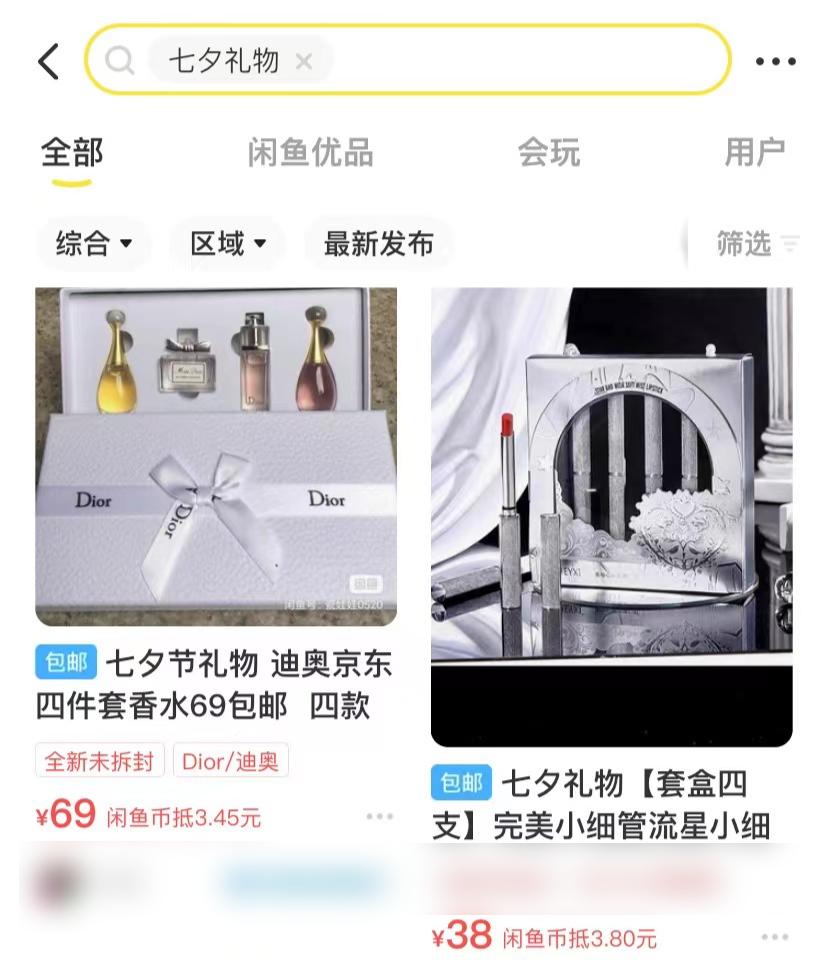Image resolution: width=828 pixels, height=960 pixels.
Task: Switch to the 闲鱼优品 tab
Action: (x=310, y=153)
